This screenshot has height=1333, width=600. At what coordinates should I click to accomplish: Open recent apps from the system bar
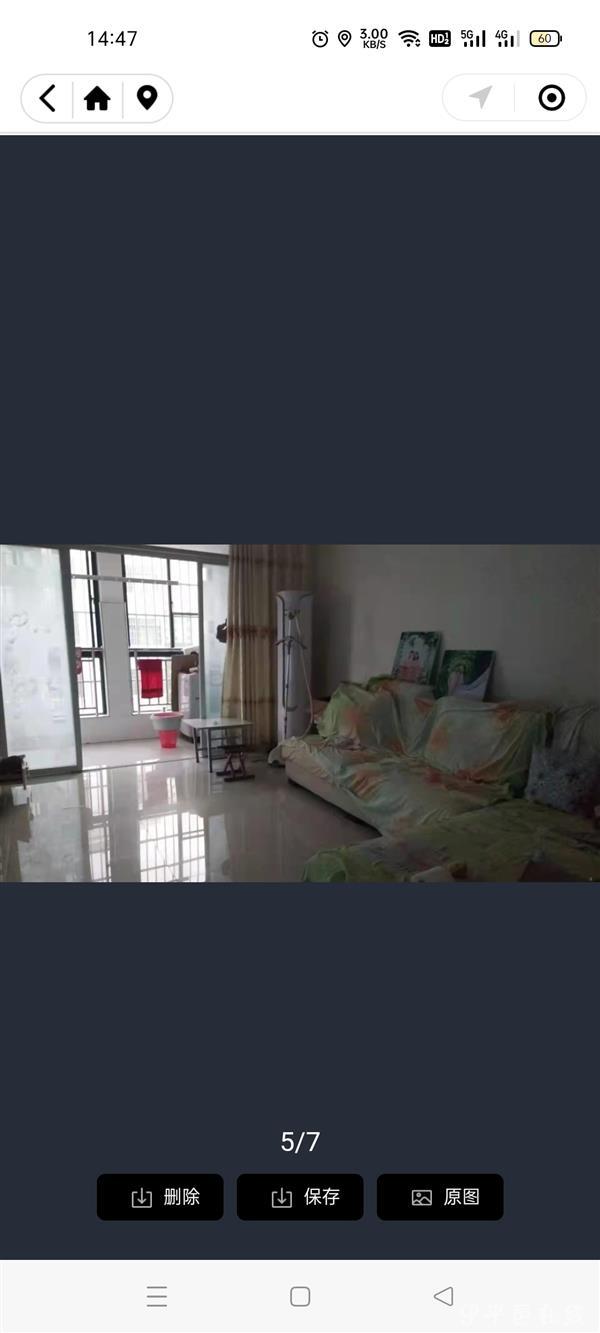tap(157, 1297)
